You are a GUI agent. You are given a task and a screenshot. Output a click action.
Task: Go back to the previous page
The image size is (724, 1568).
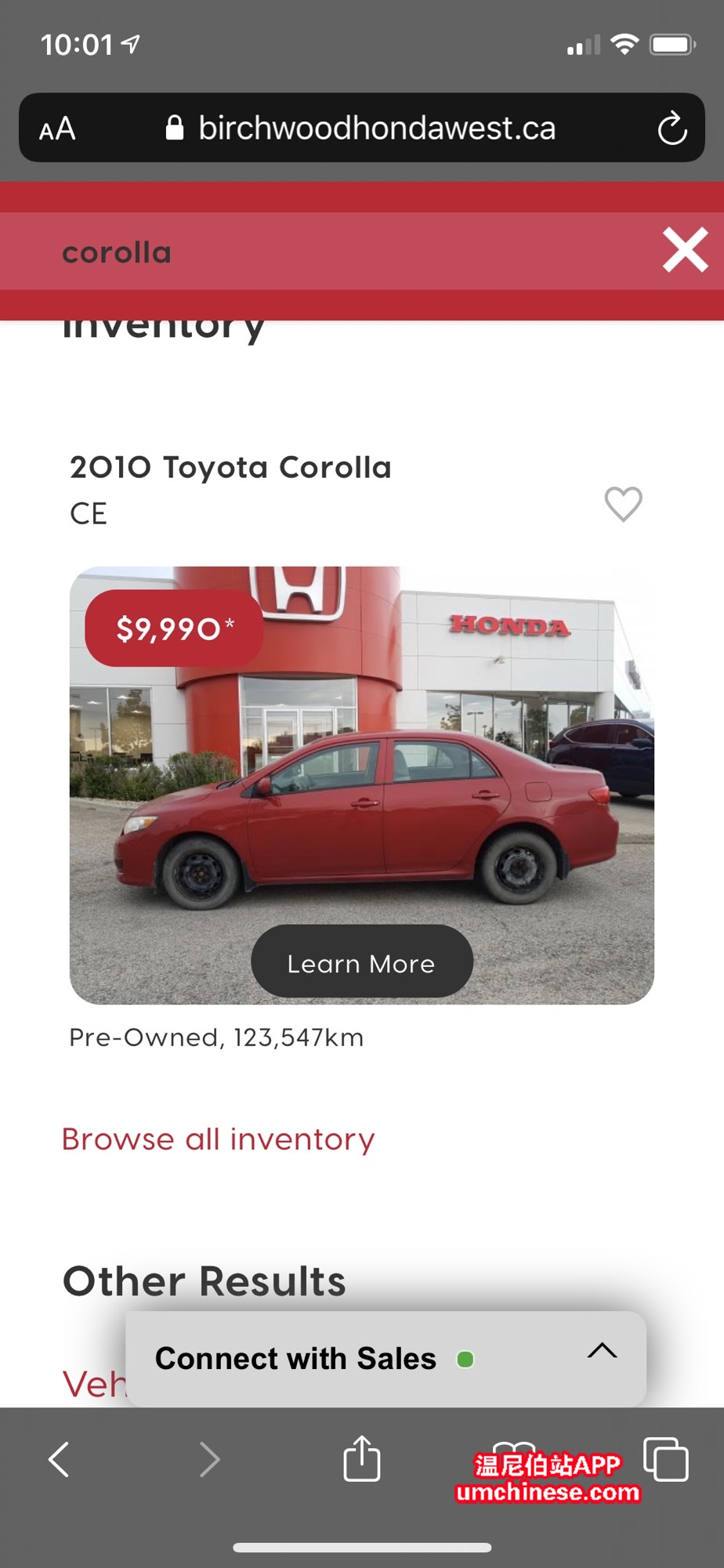[60, 1459]
